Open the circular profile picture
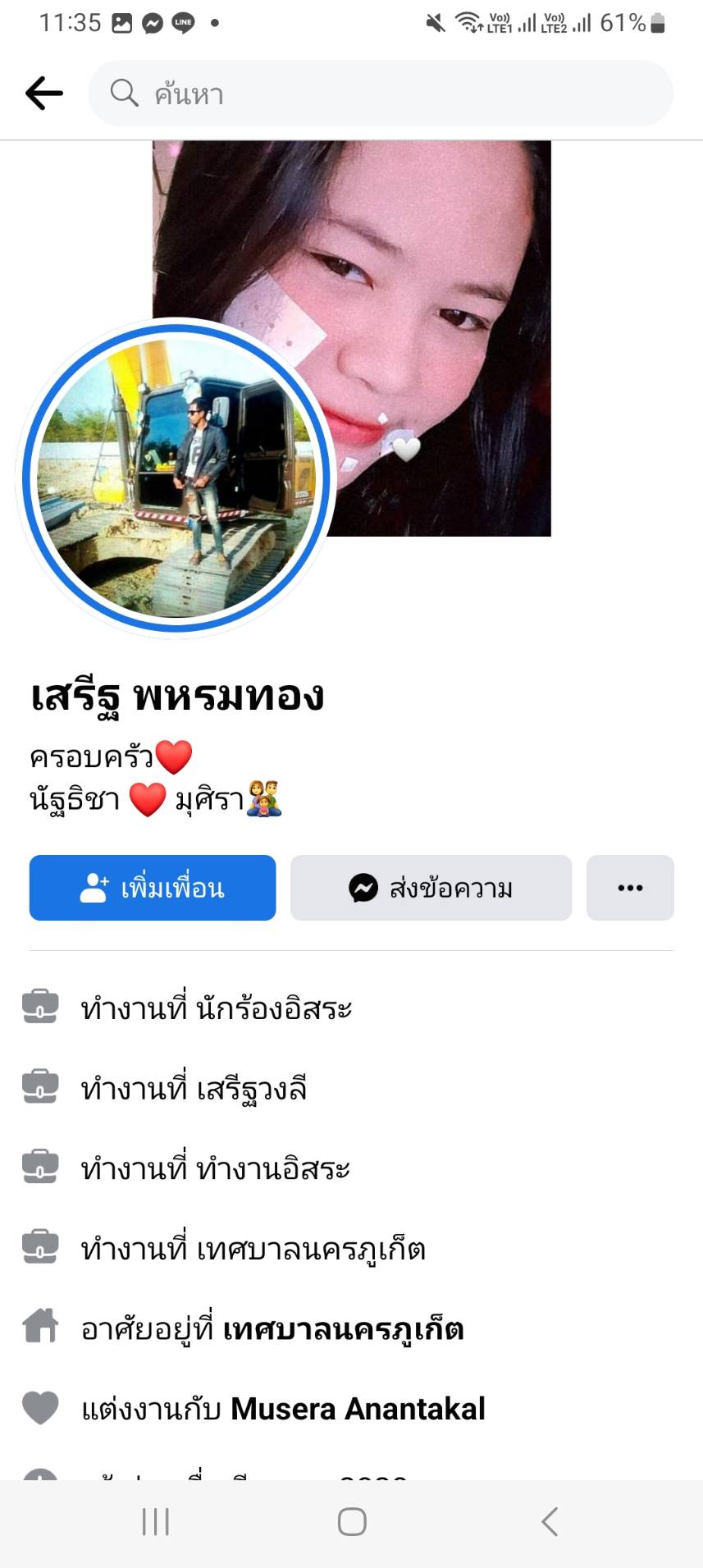703x1568 pixels. click(x=176, y=478)
